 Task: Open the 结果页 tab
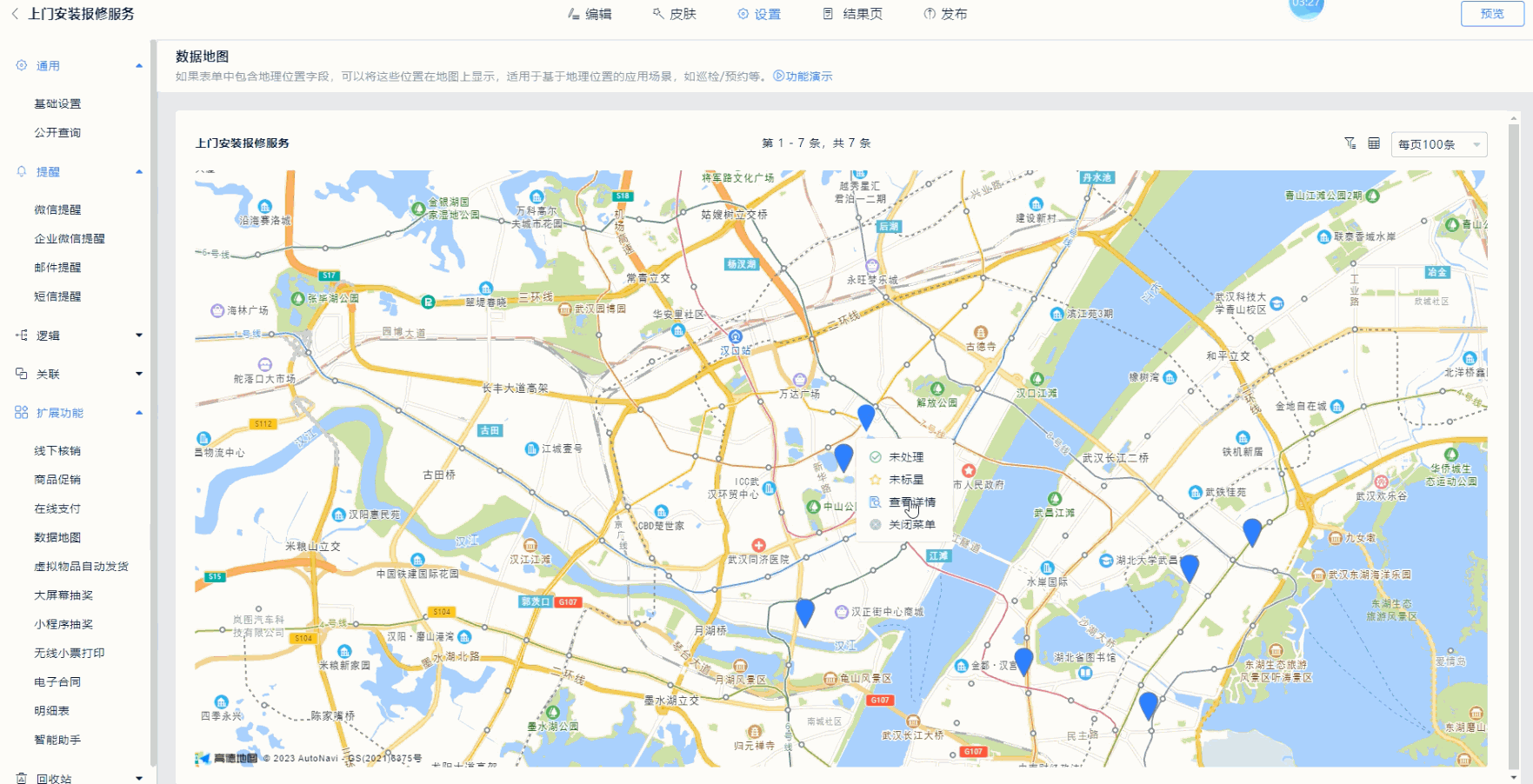[853, 14]
